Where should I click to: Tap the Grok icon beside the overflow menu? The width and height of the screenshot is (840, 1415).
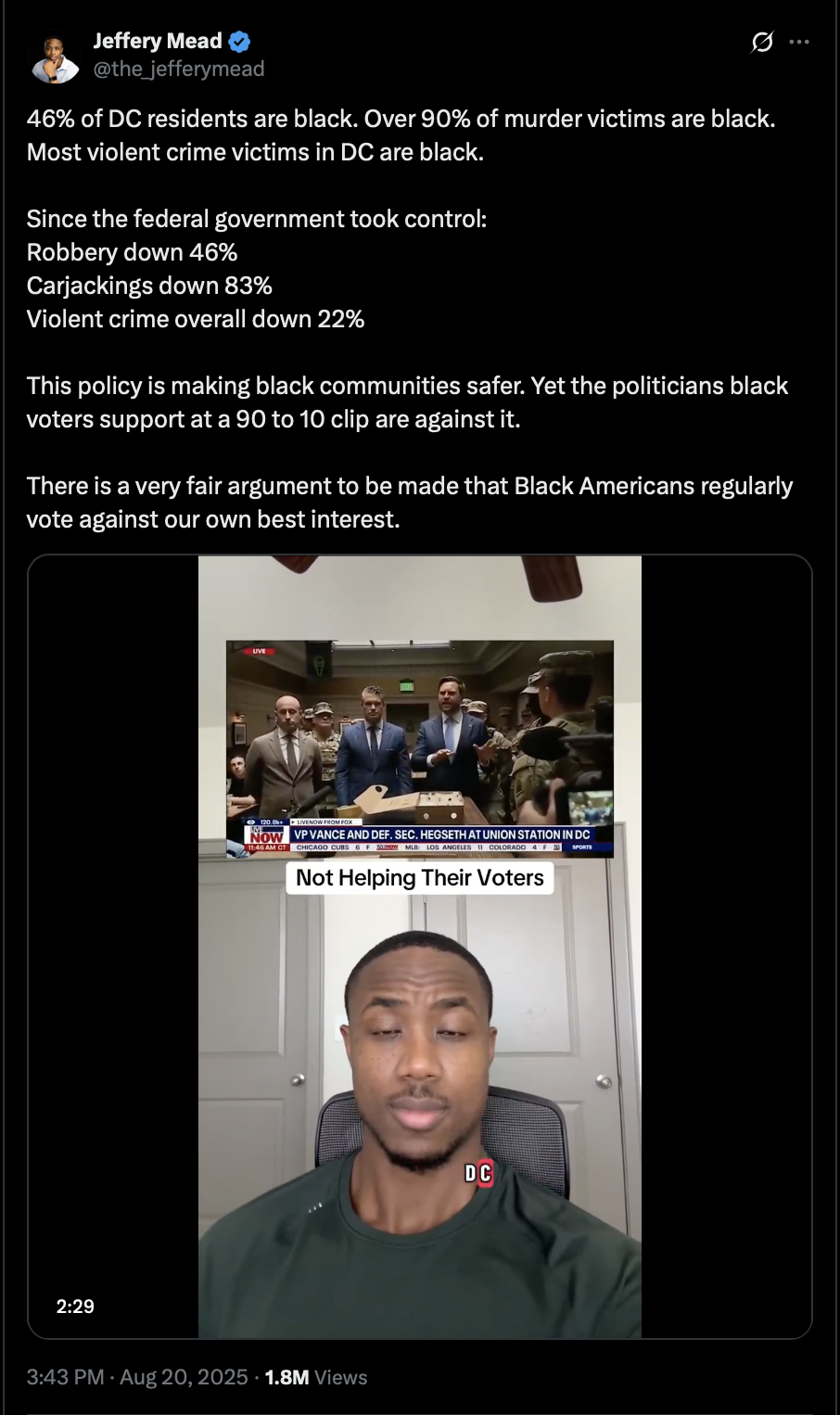pos(762,42)
